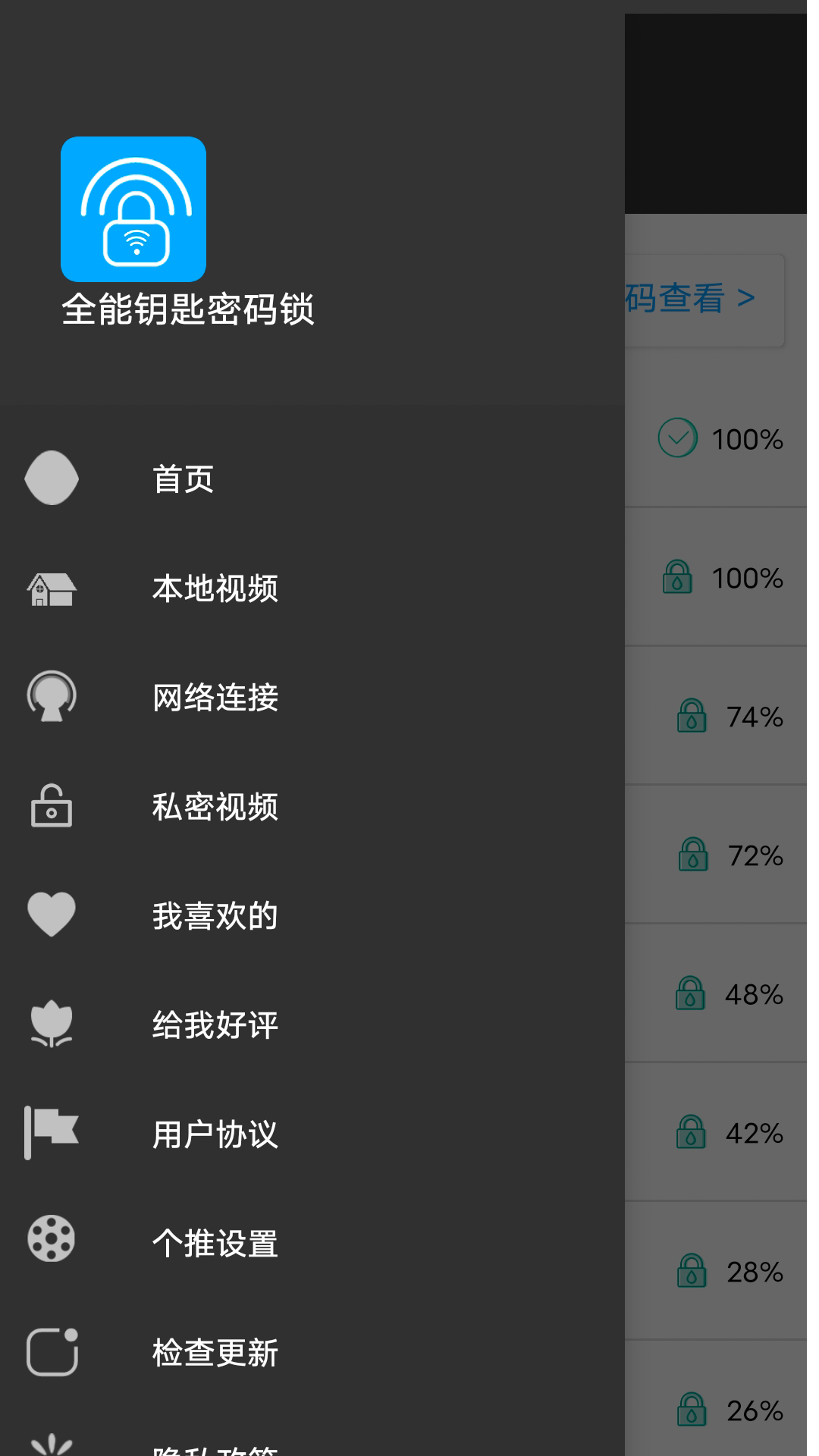Select 私密视频
Image resolution: width=819 pixels, height=1456 pixels.
215,807
